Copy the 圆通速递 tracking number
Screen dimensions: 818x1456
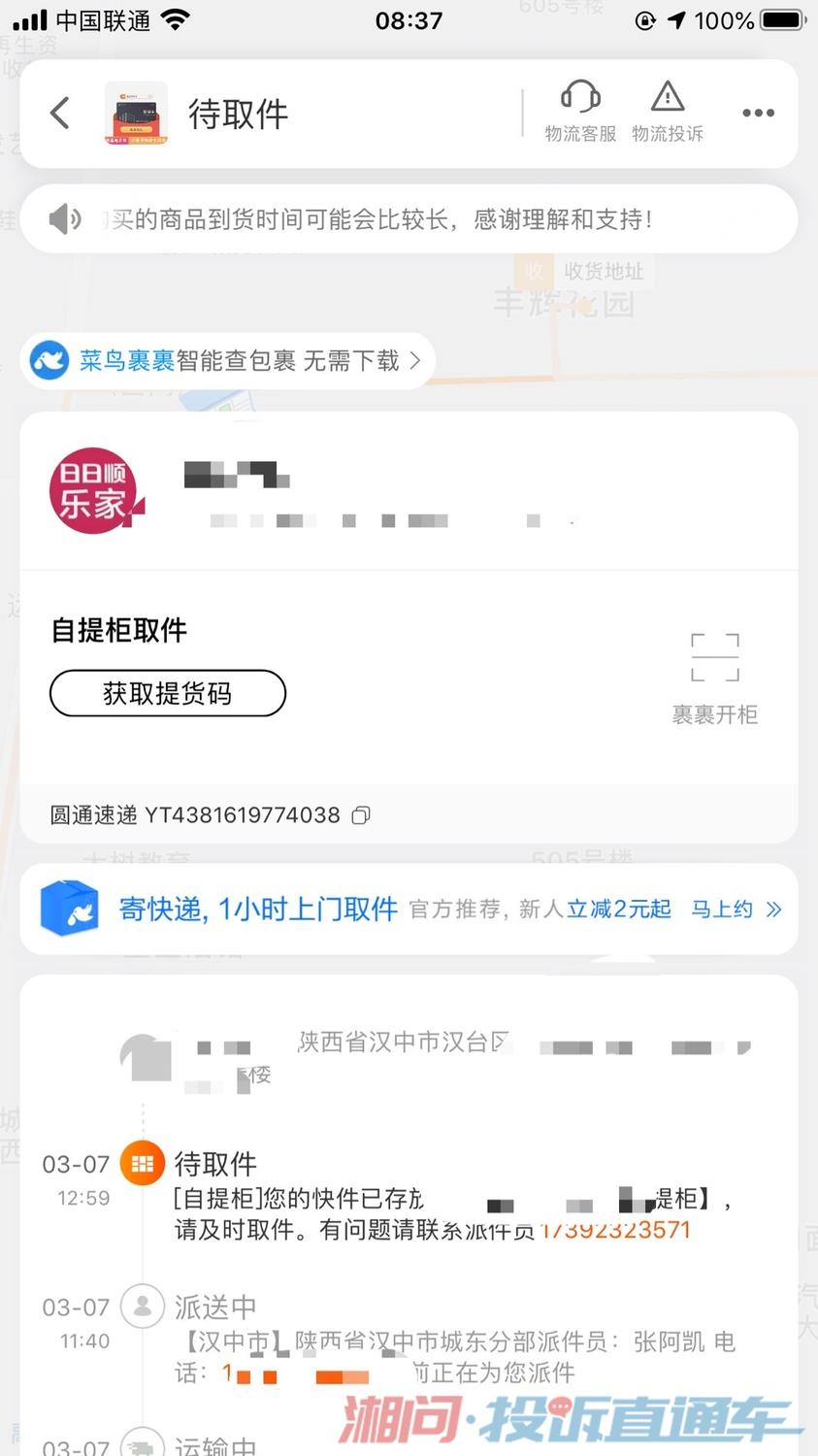click(x=361, y=815)
